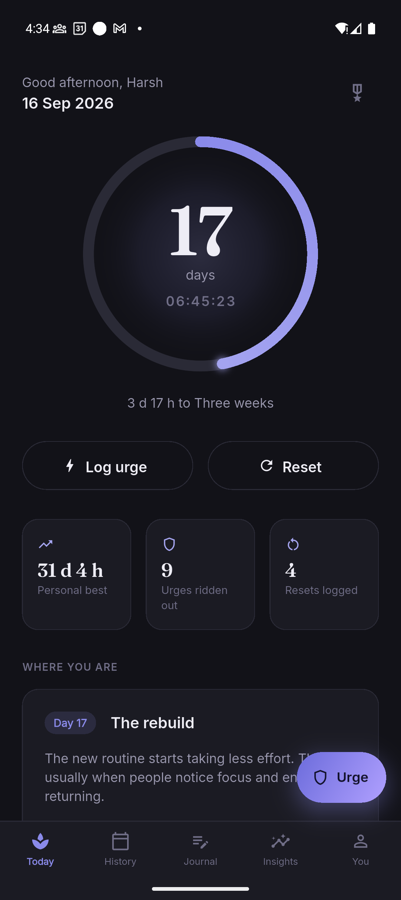Go to the Insights tab
The image size is (401, 900).
pyautogui.click(x=281, y=849)
